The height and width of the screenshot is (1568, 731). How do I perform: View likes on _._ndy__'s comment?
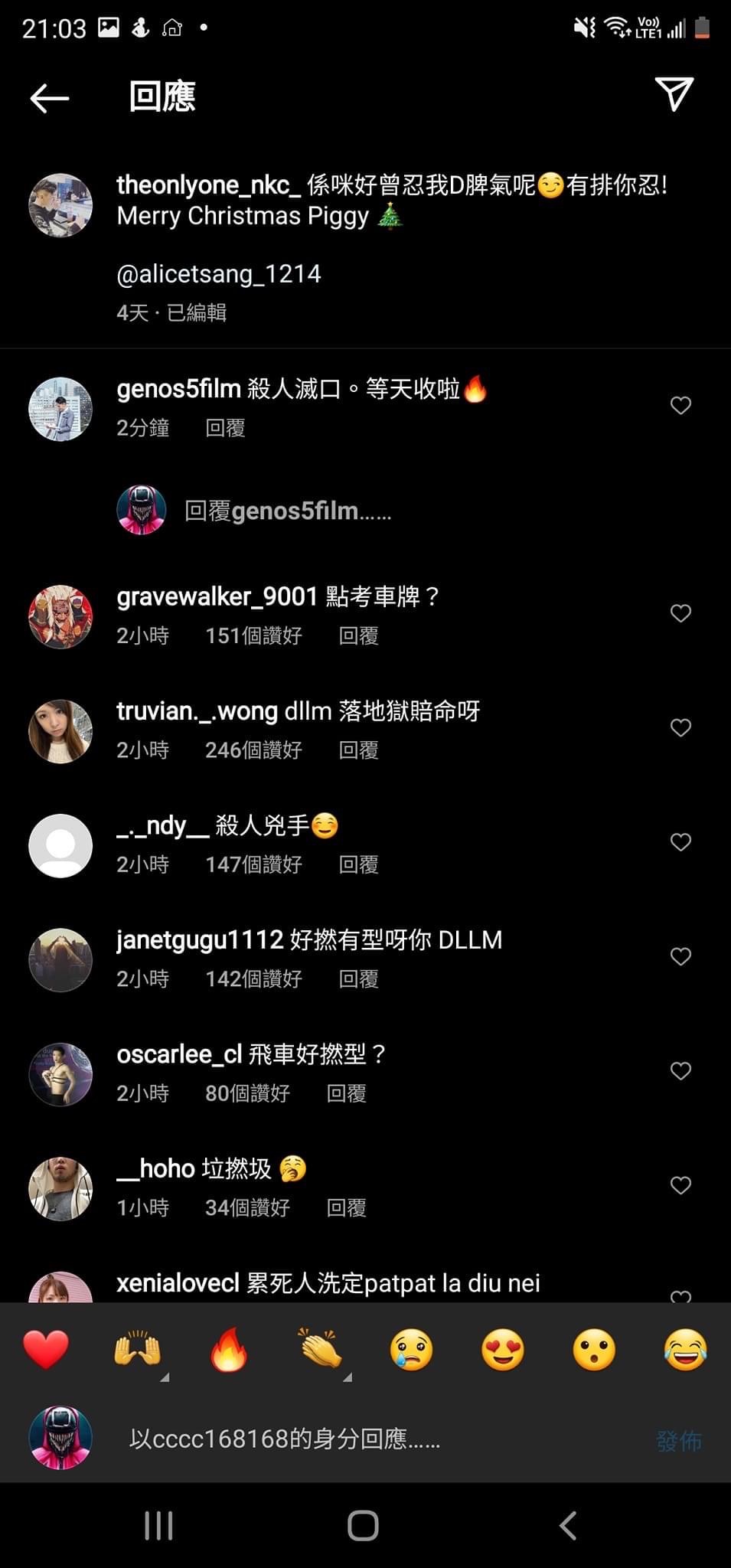pyautogui.click(x=253, y=864)
